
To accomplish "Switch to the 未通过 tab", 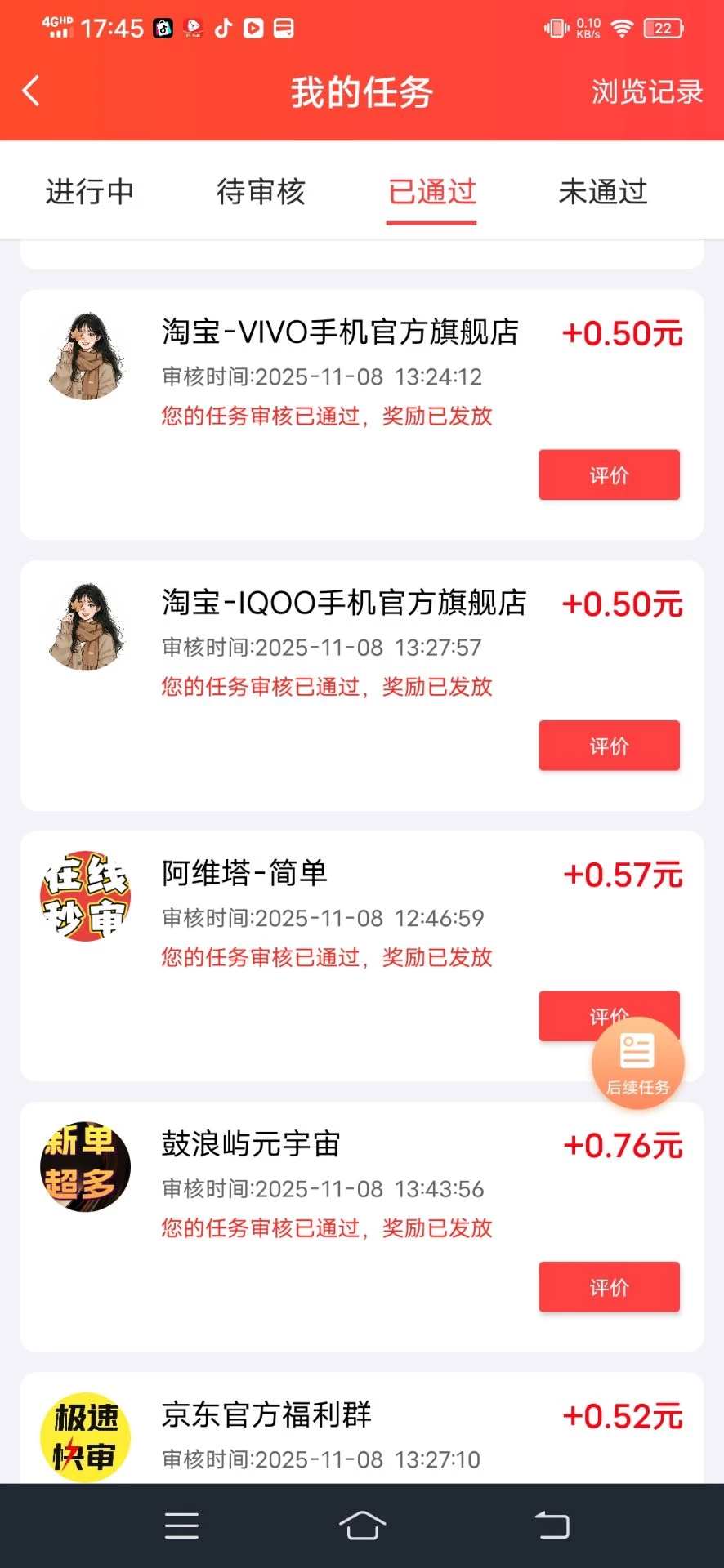I will [603, 192].
